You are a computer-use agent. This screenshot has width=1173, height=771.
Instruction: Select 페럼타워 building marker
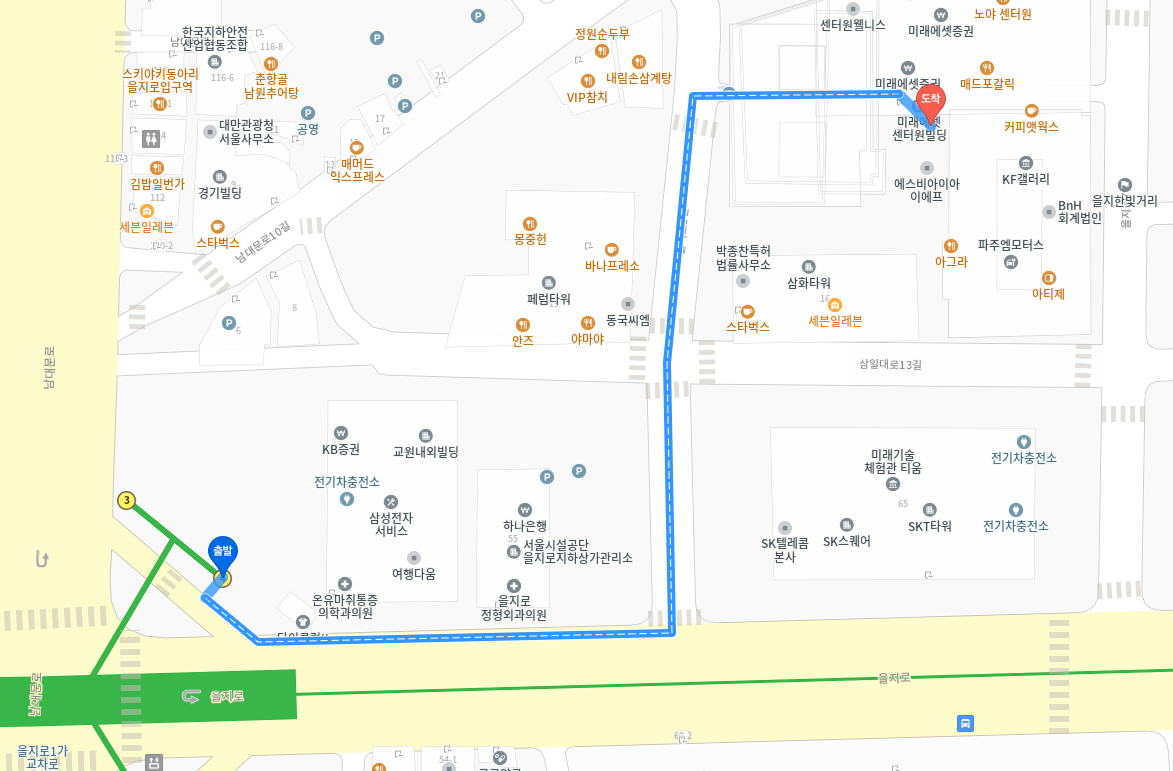pos(548,283)
